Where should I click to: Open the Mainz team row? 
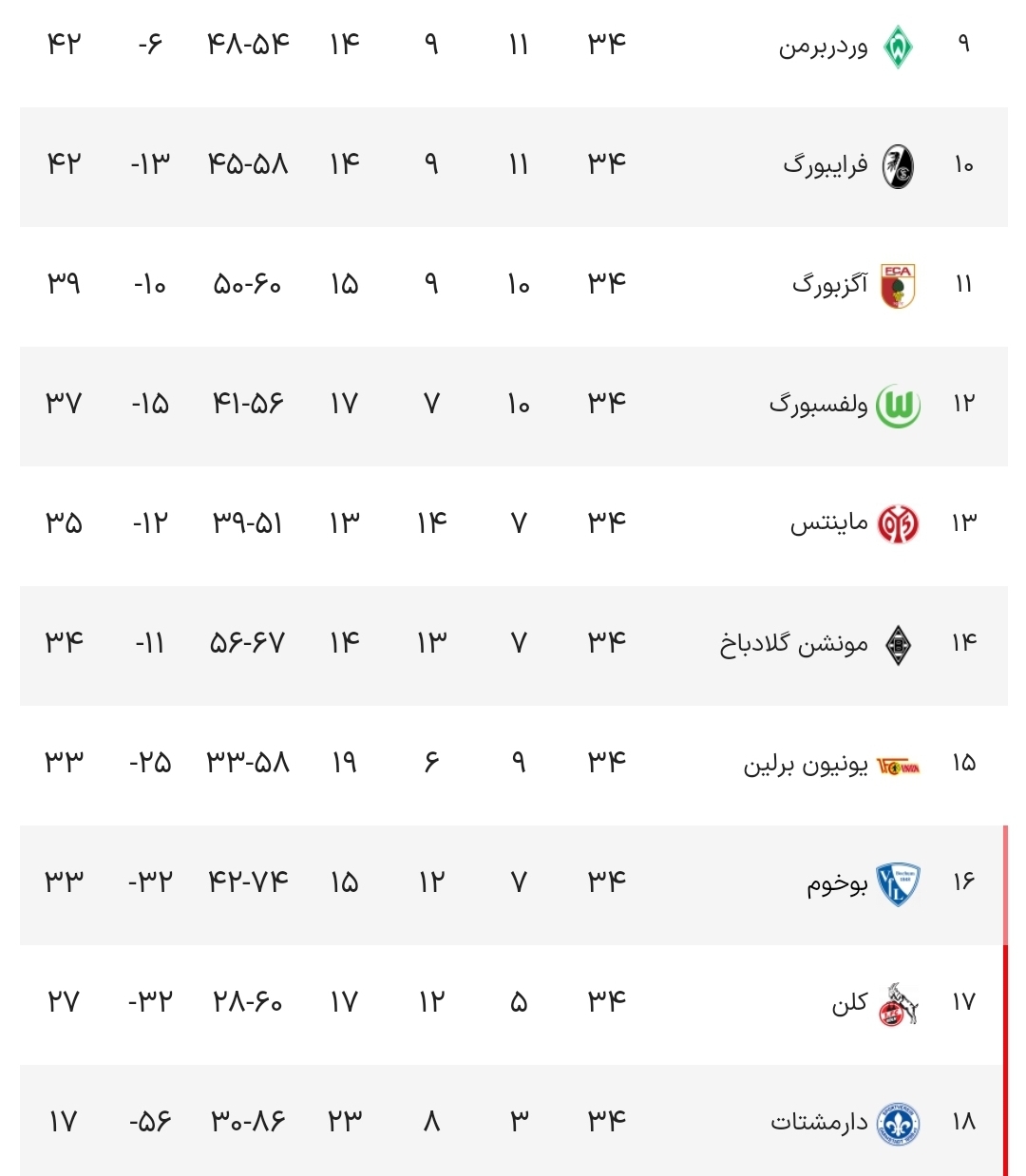828,523
